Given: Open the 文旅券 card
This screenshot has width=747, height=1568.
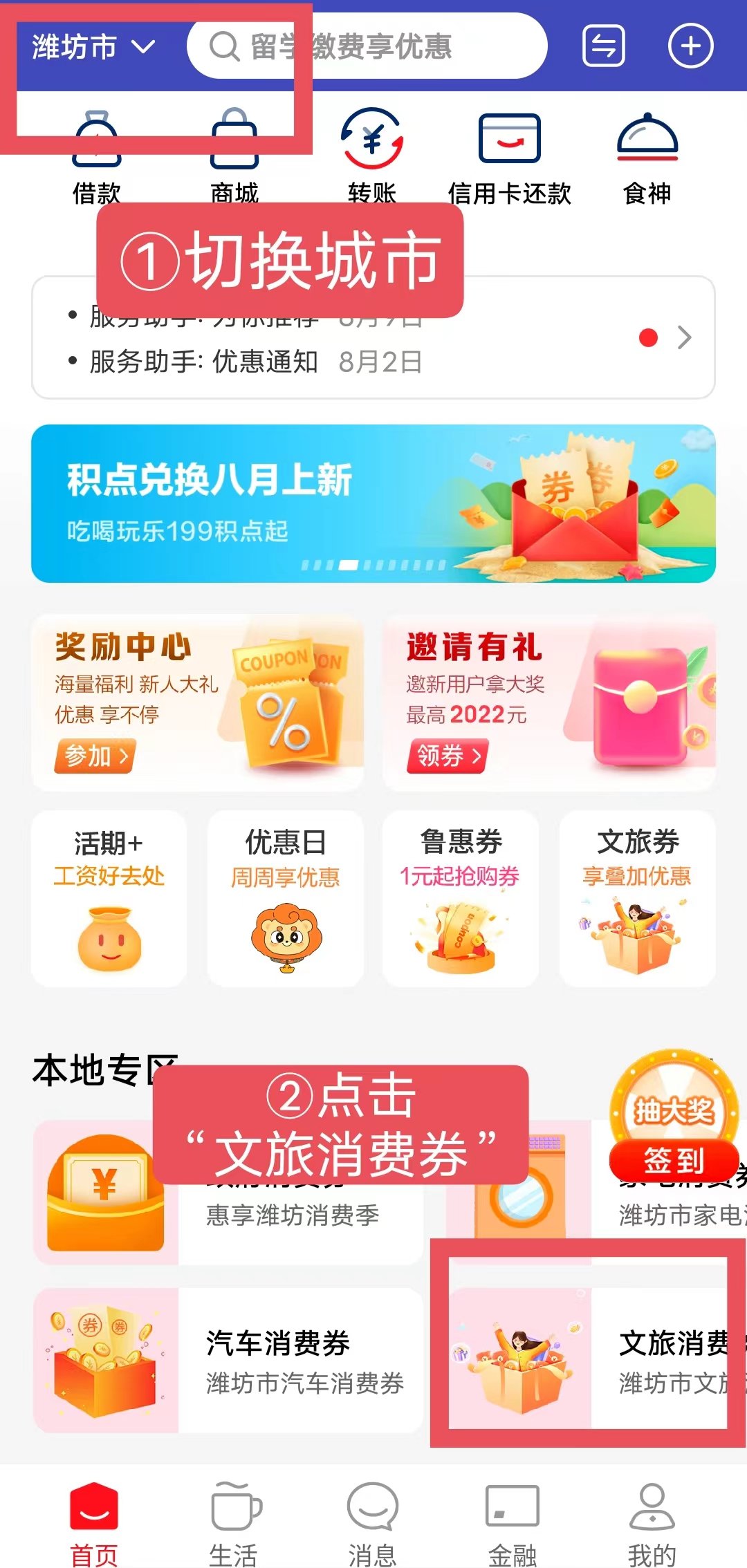Looking at the screenshot, I should click(637, 898).
